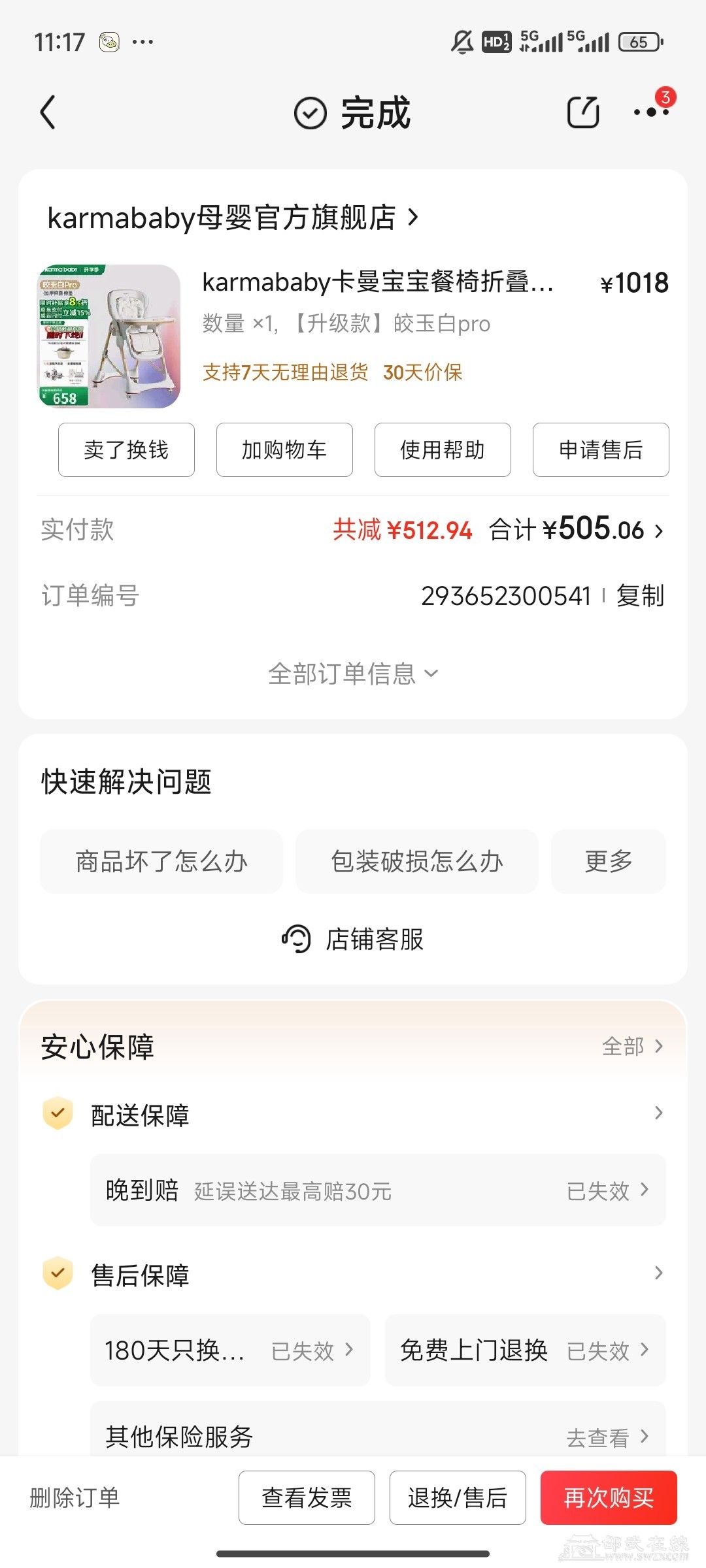Expand 全部订单信息
The height and width of the screenshot is (1568, 706).
(x=353, y=674)
